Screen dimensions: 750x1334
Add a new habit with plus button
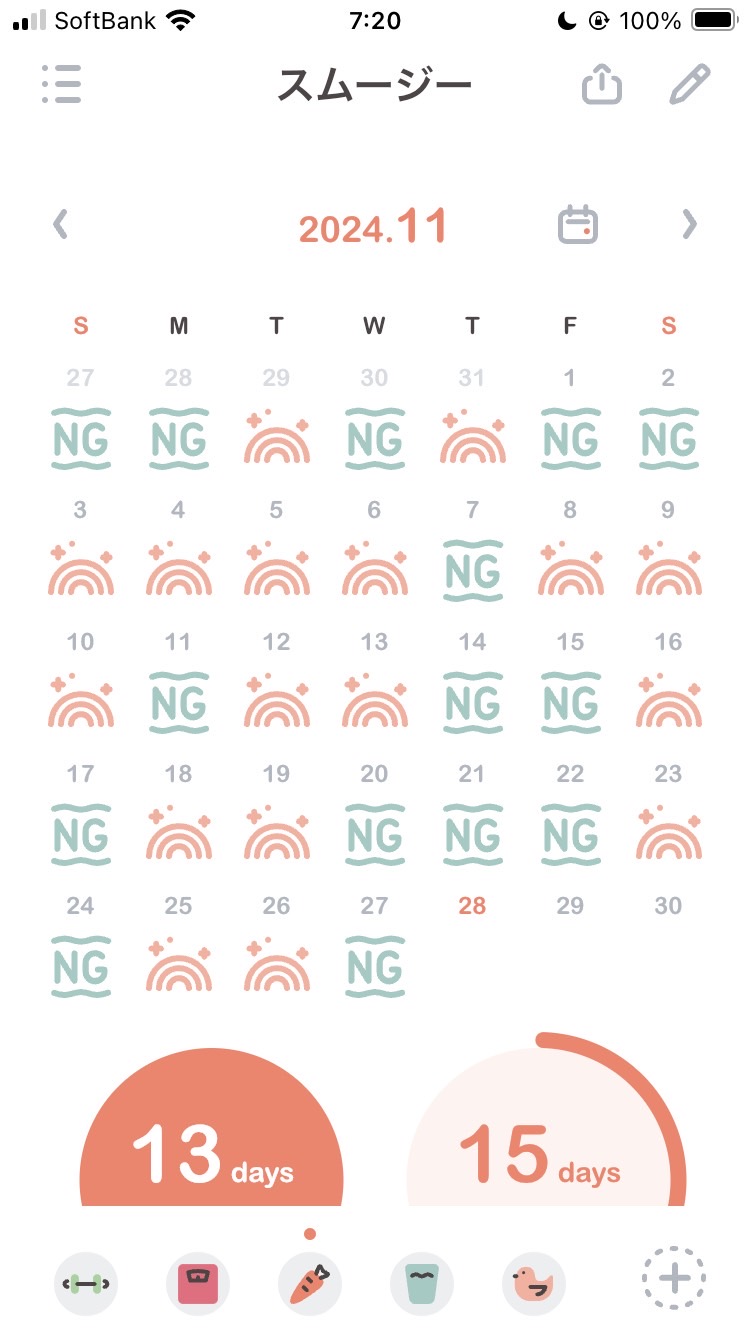click(674, 1278)
